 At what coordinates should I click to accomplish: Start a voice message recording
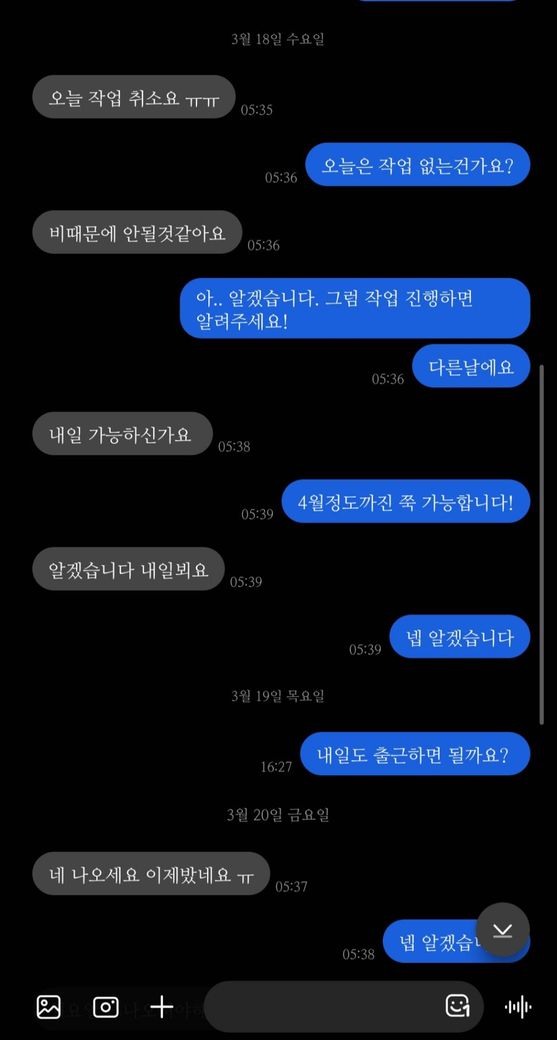click(518, 1007)
